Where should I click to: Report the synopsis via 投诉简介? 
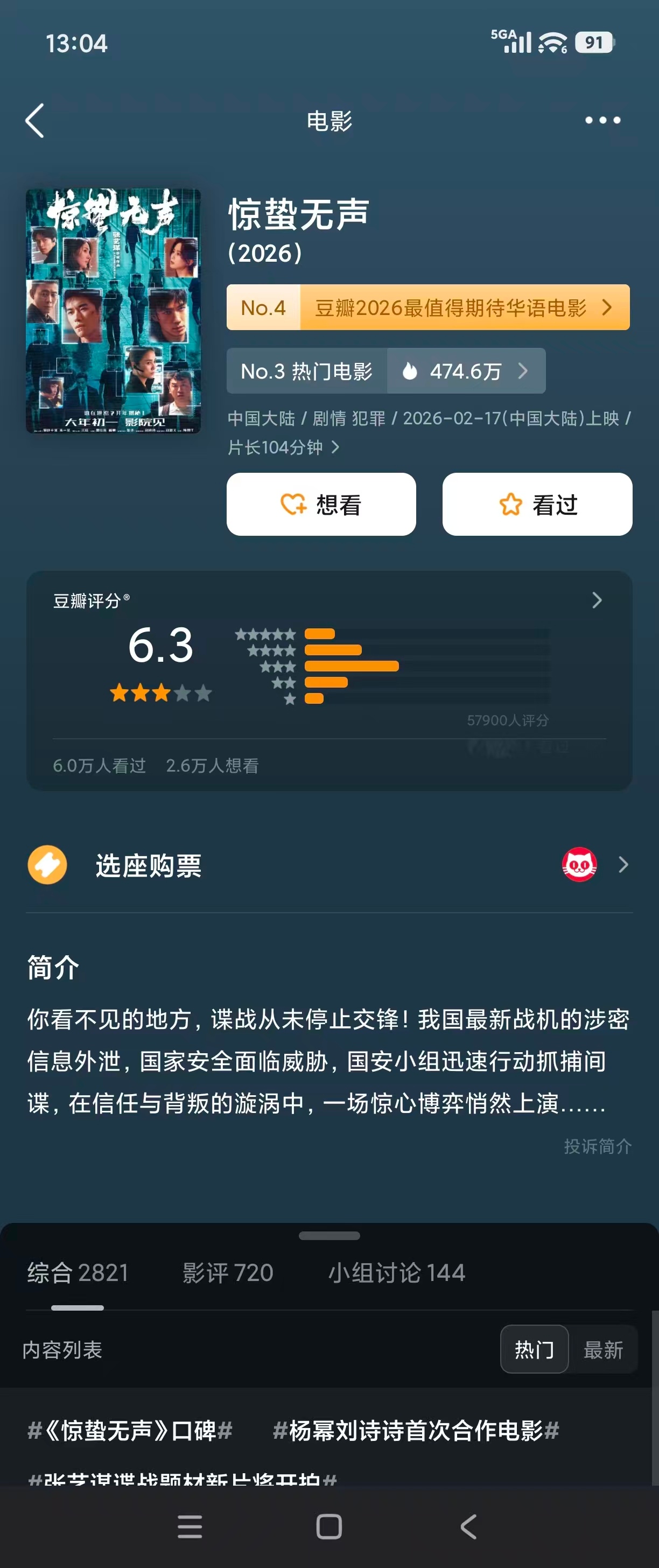[597, 1146]
